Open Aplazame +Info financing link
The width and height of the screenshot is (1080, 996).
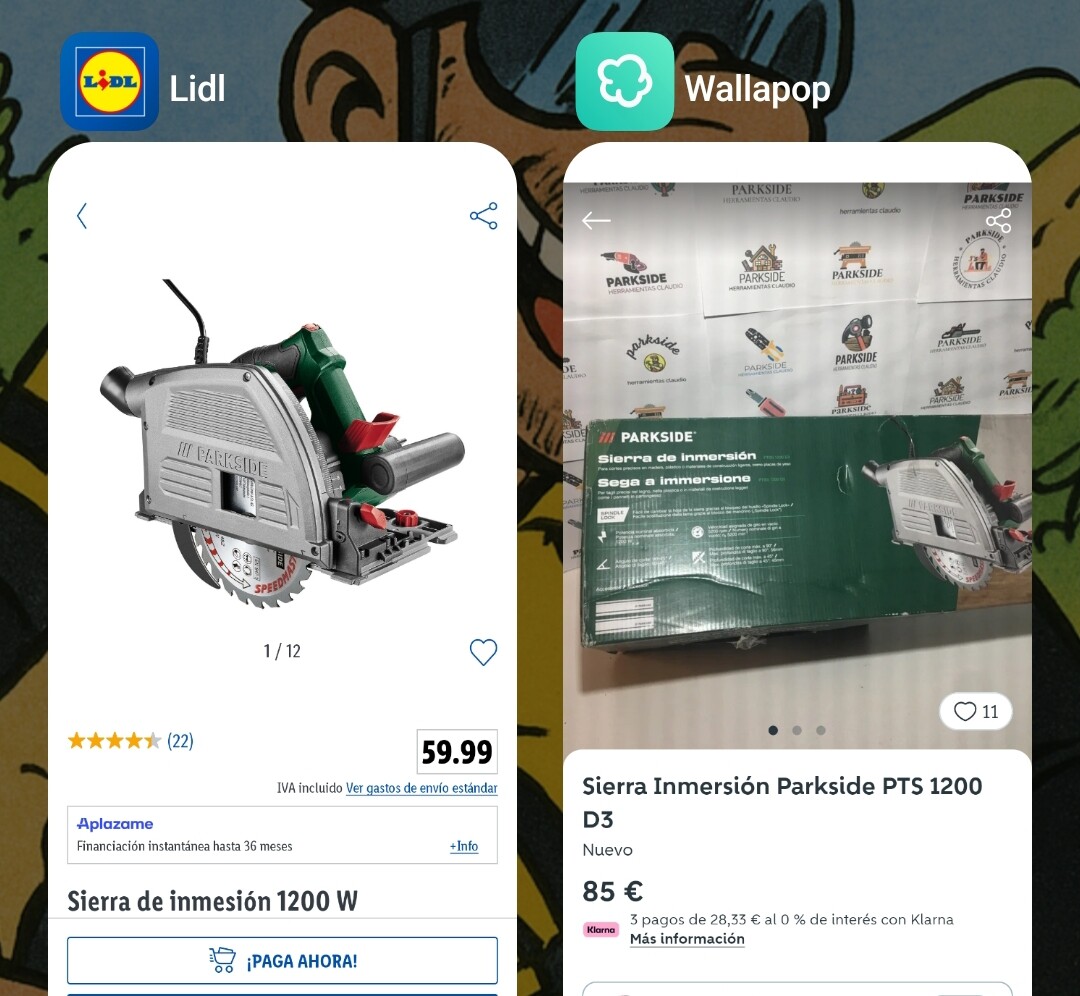(463, 846)
